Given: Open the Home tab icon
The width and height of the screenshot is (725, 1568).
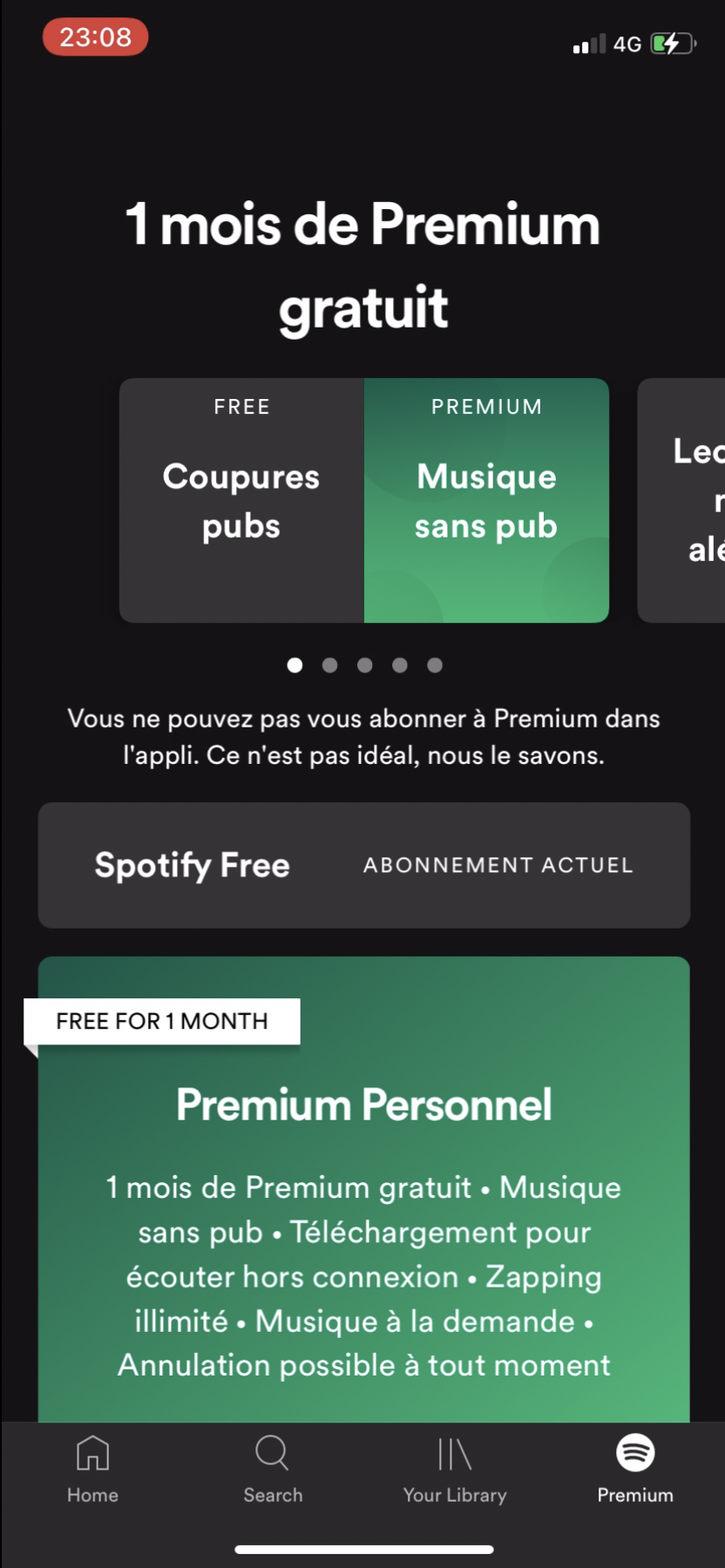Looking at the screenshot, I should coord(91,1453).
